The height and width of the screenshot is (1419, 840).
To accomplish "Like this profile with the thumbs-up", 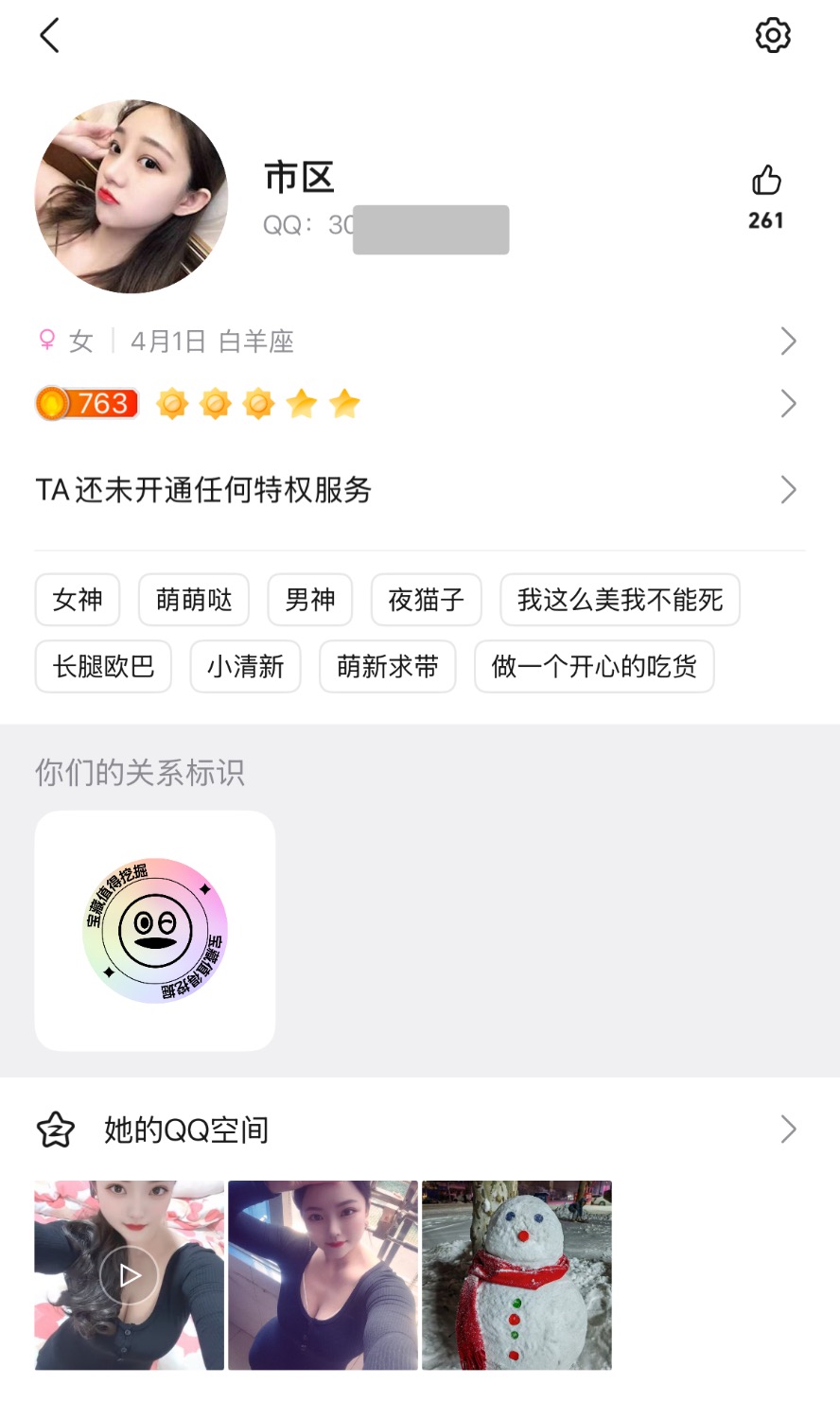I will coord(766,181).
